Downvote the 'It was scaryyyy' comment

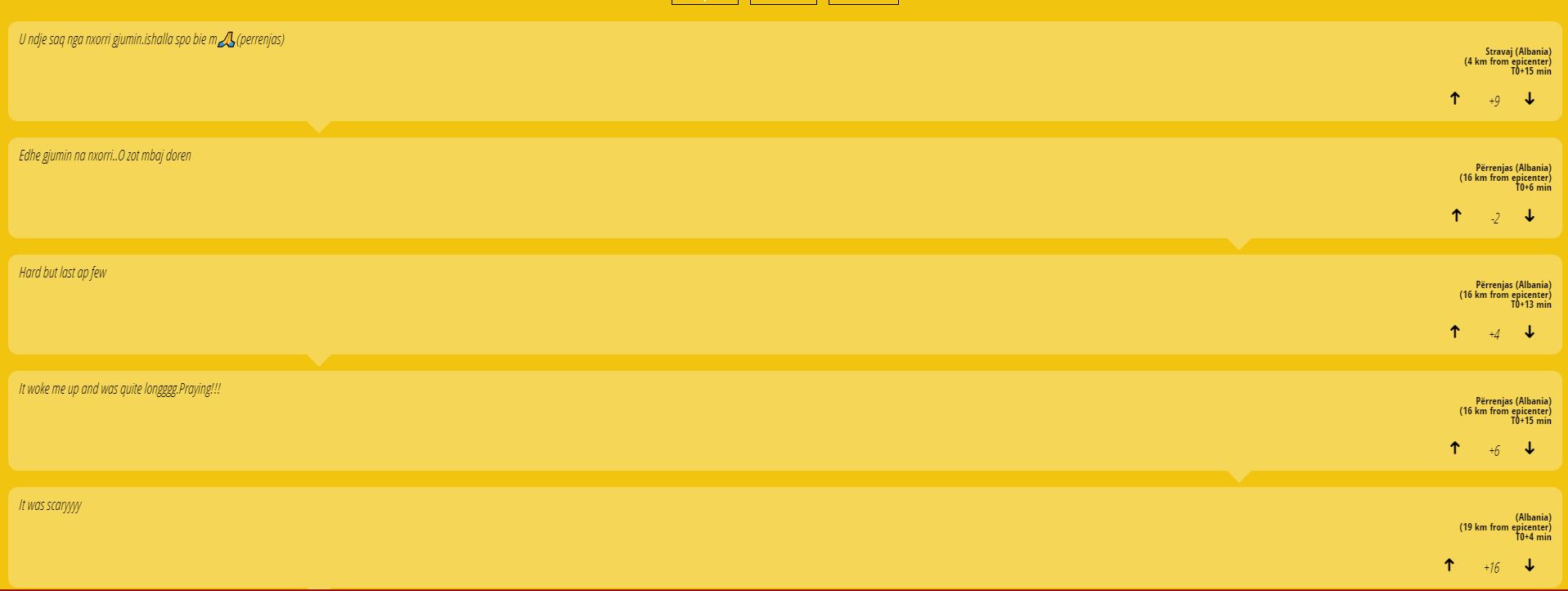pos(1530,566)
